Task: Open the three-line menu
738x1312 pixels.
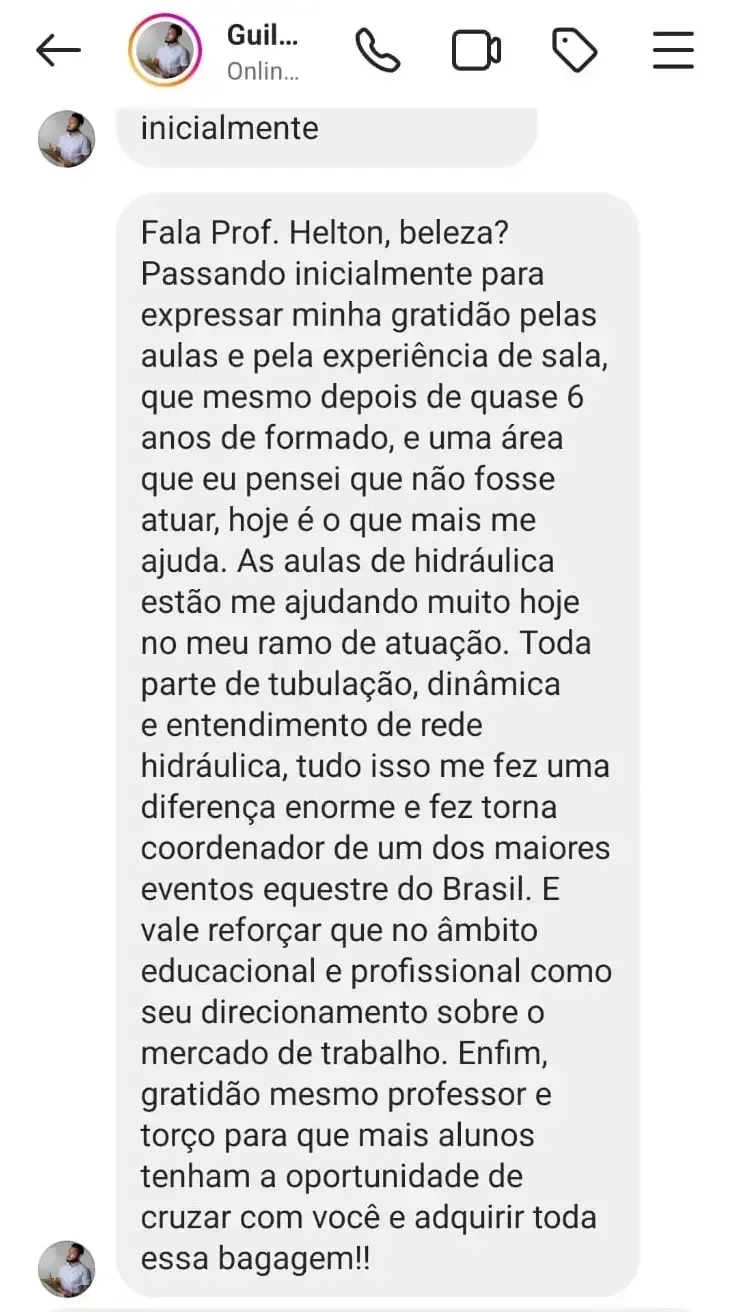Action: (x=673, y=50)
